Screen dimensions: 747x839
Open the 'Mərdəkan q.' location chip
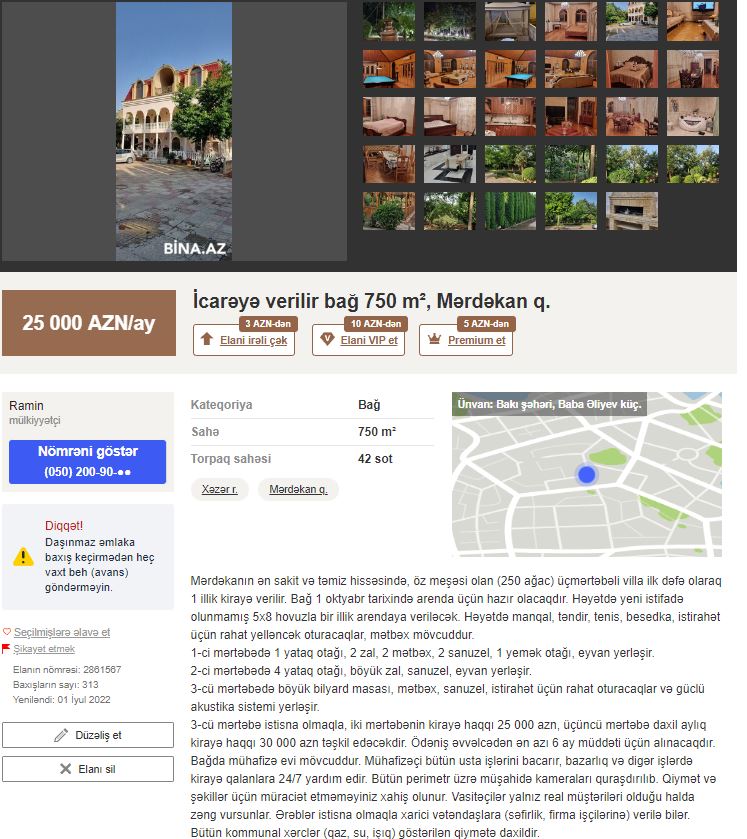[298, 490]
